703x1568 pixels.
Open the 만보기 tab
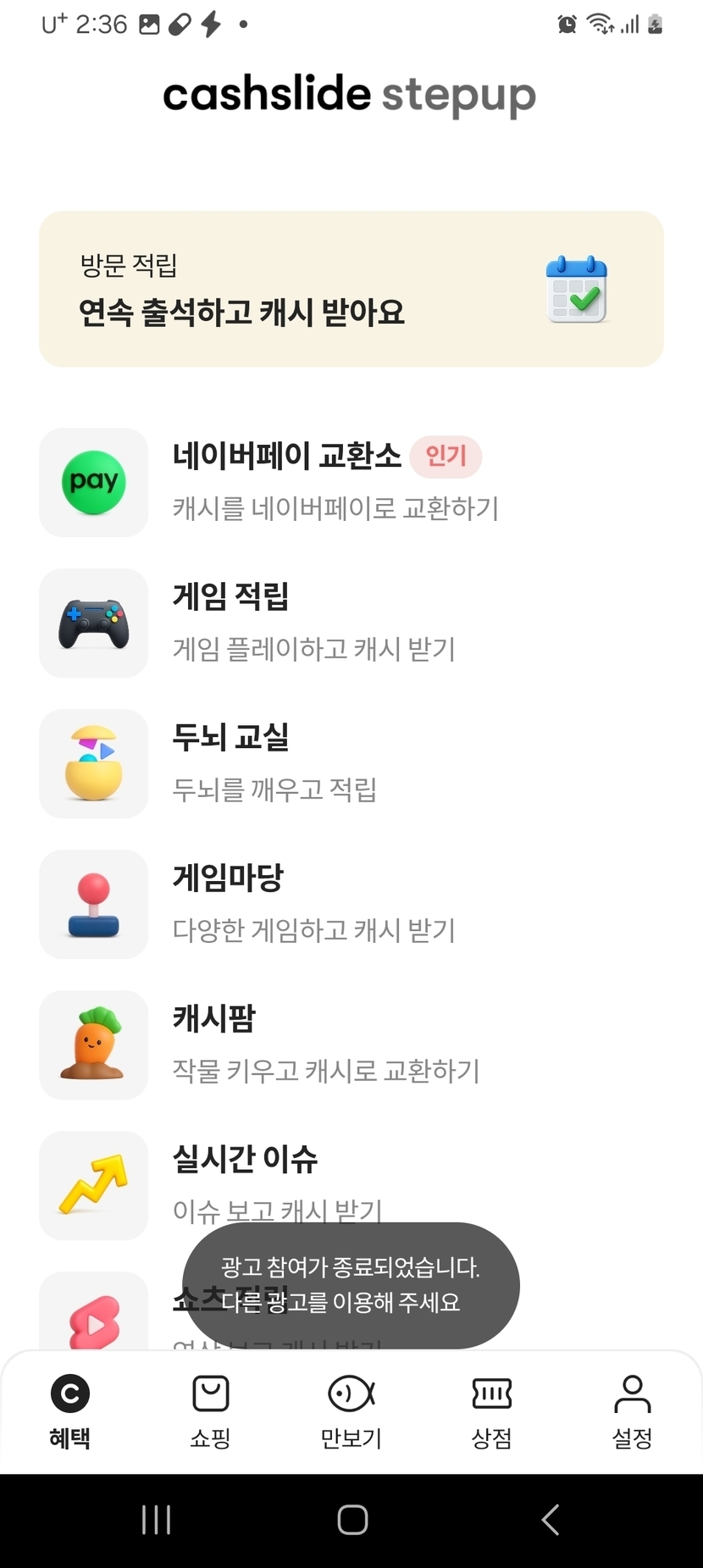tap(351, 1411)
